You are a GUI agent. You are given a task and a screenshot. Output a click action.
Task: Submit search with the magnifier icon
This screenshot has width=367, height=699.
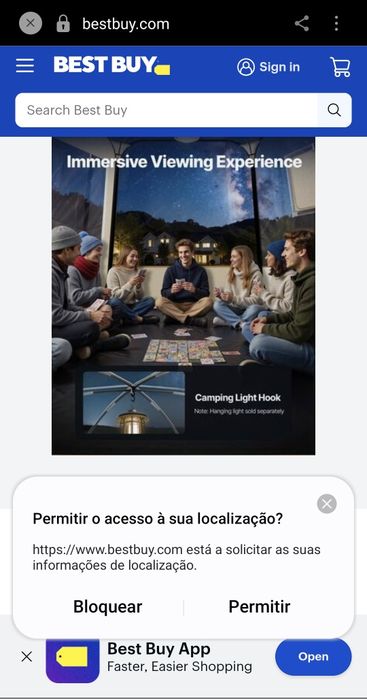(x=334, y=110)
